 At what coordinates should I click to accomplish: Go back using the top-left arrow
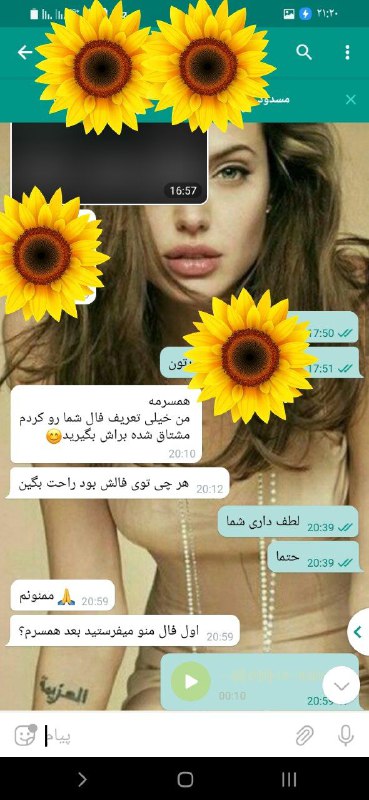click(x=24, y=53)
